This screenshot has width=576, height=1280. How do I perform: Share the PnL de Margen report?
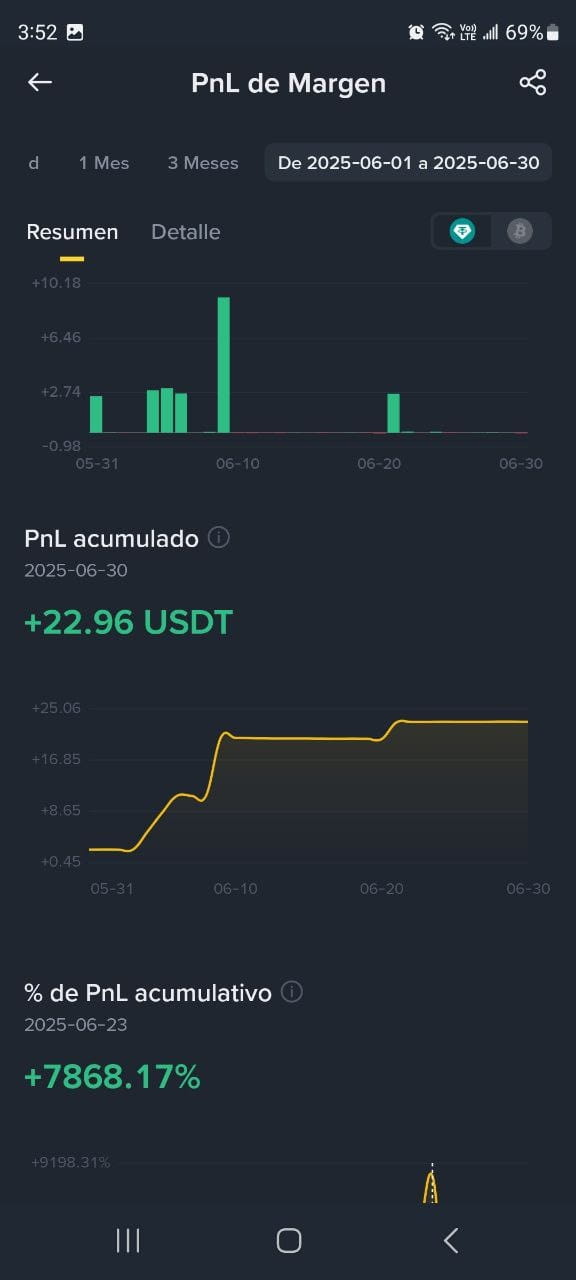coord(533,83)
